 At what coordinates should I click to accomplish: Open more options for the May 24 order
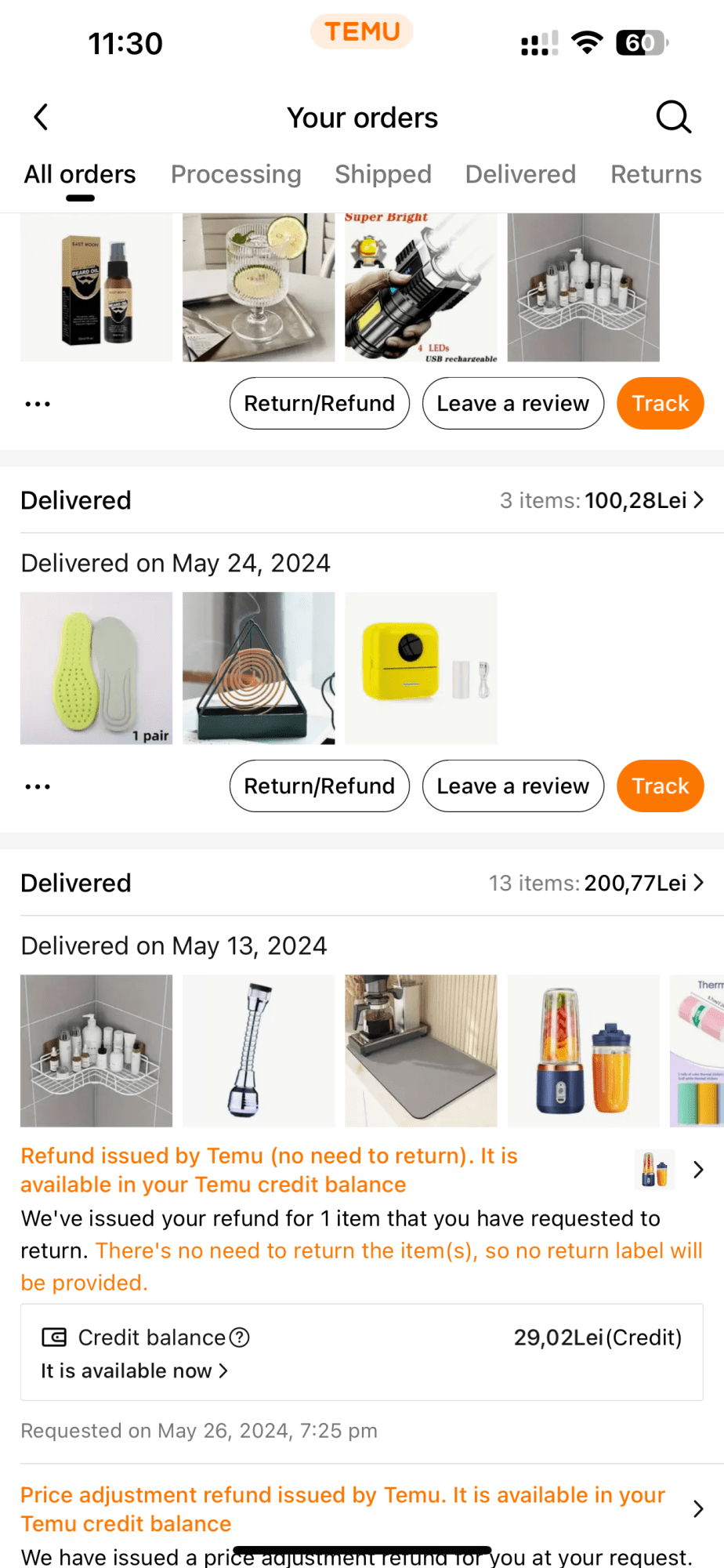click(x=38, y=786)
